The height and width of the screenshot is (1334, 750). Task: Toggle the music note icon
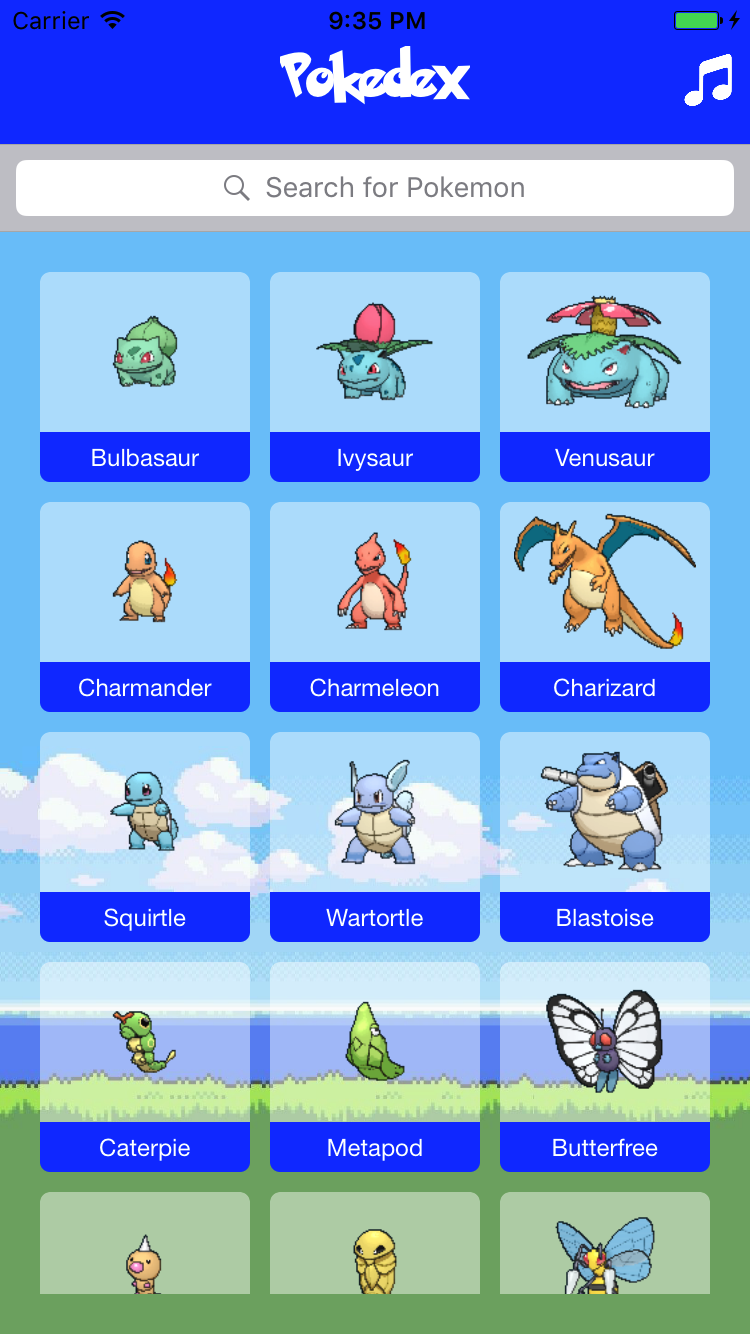[x=708, y=81]
